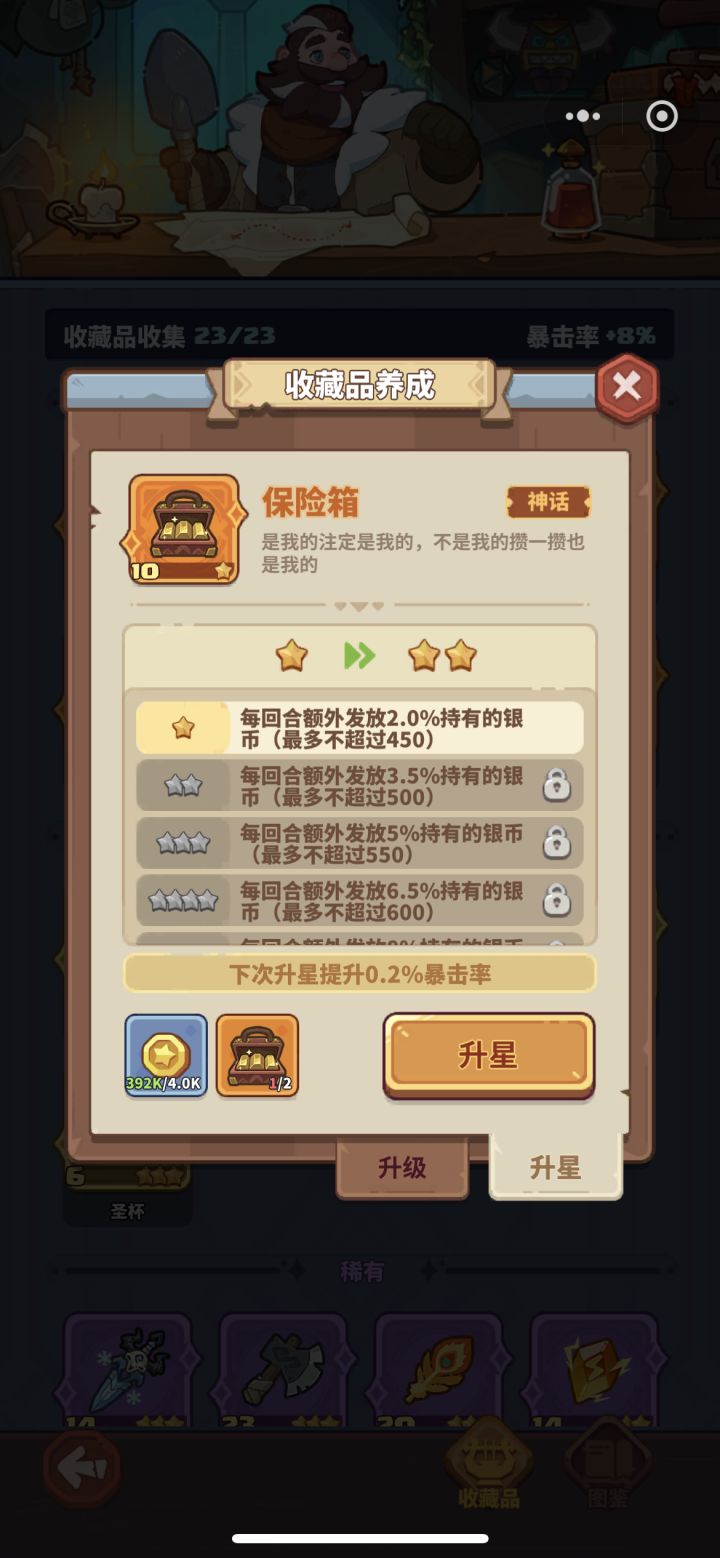Image resolution: width=720 pixels, height=1558 pixels.
Task: Select the gold coin currency icon showing 392K/4.0K
Action: 164,1055
